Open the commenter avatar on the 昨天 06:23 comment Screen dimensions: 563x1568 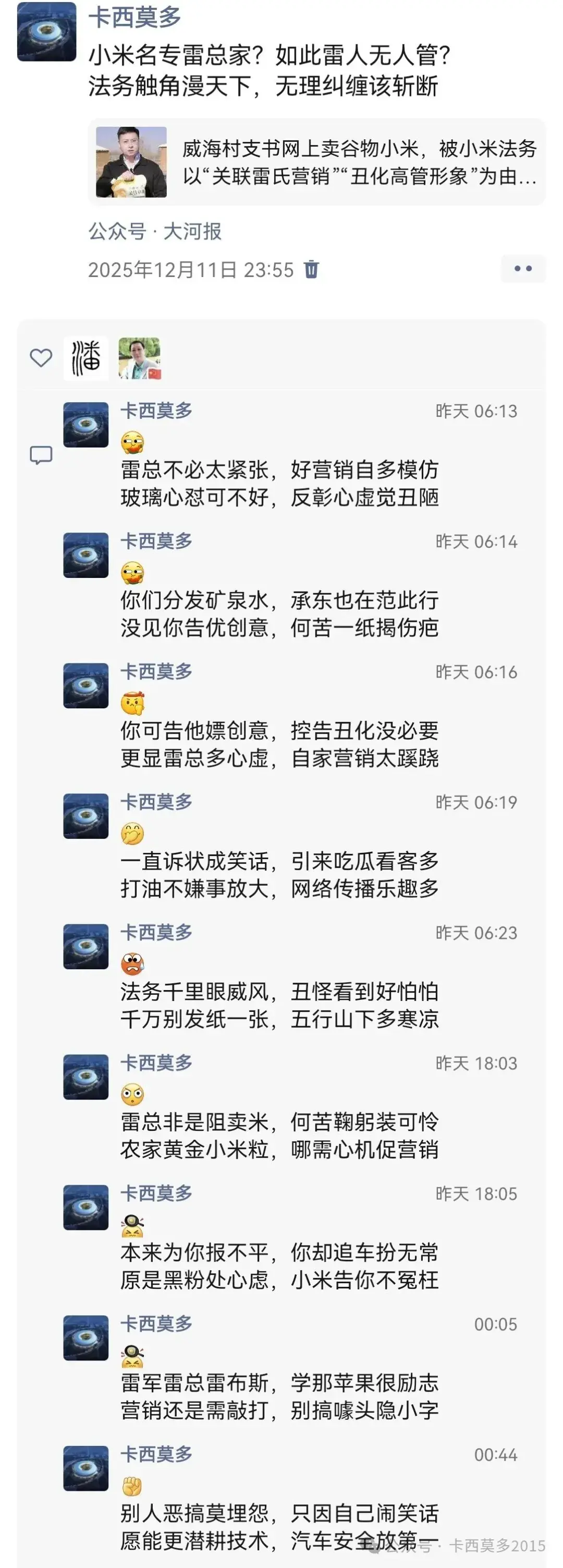[x=85, y=947]
